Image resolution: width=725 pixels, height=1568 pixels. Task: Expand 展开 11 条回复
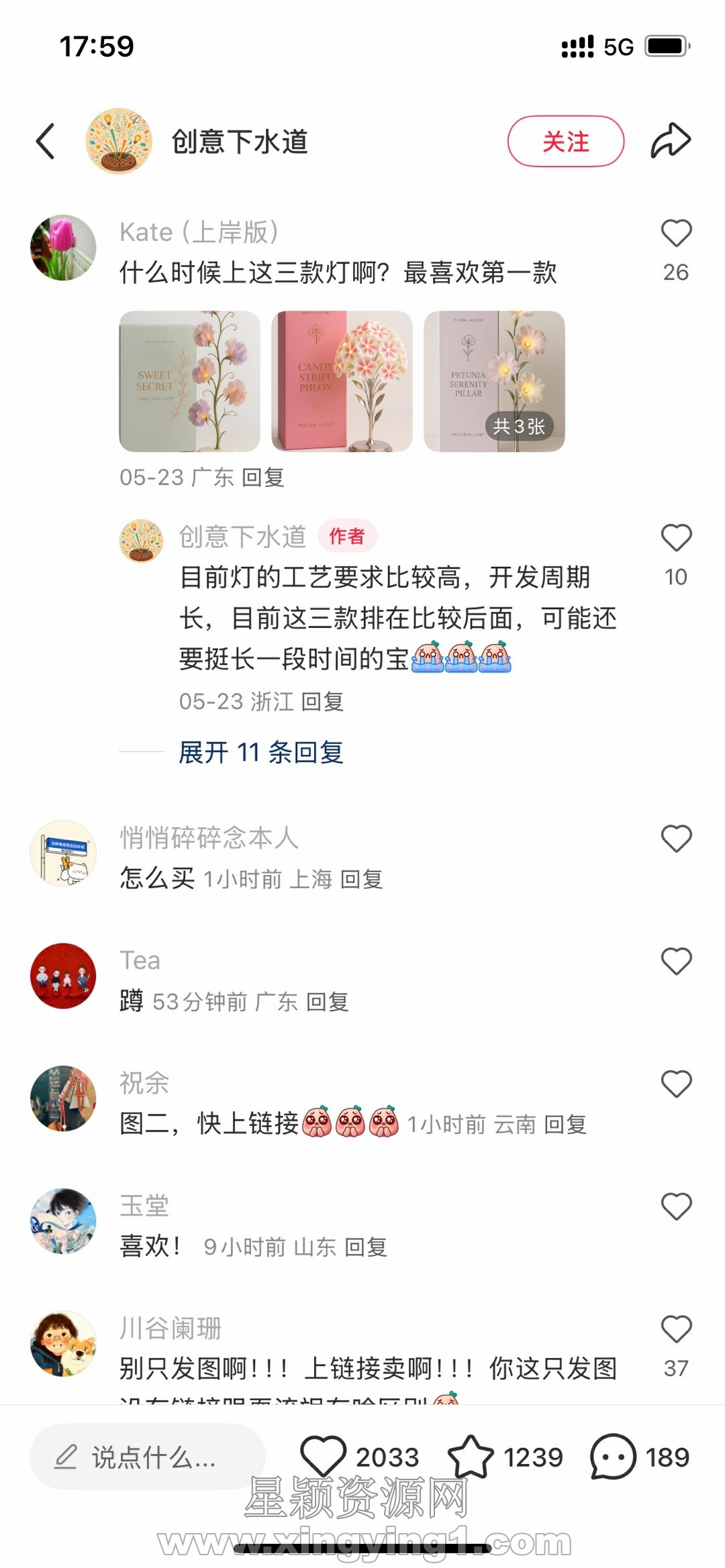260,753
